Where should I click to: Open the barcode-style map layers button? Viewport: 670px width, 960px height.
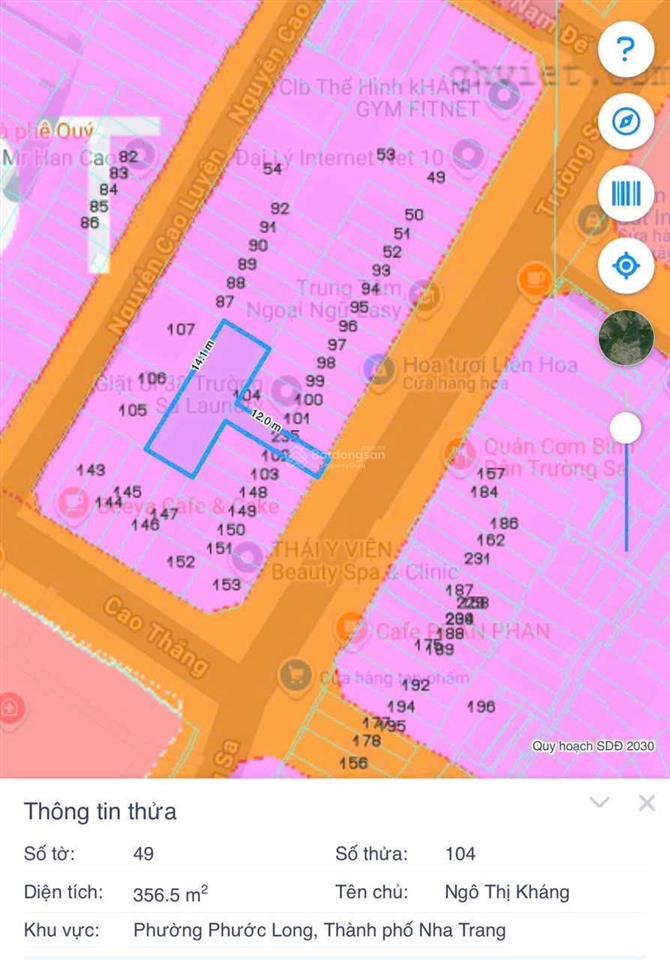click(626, 194)
